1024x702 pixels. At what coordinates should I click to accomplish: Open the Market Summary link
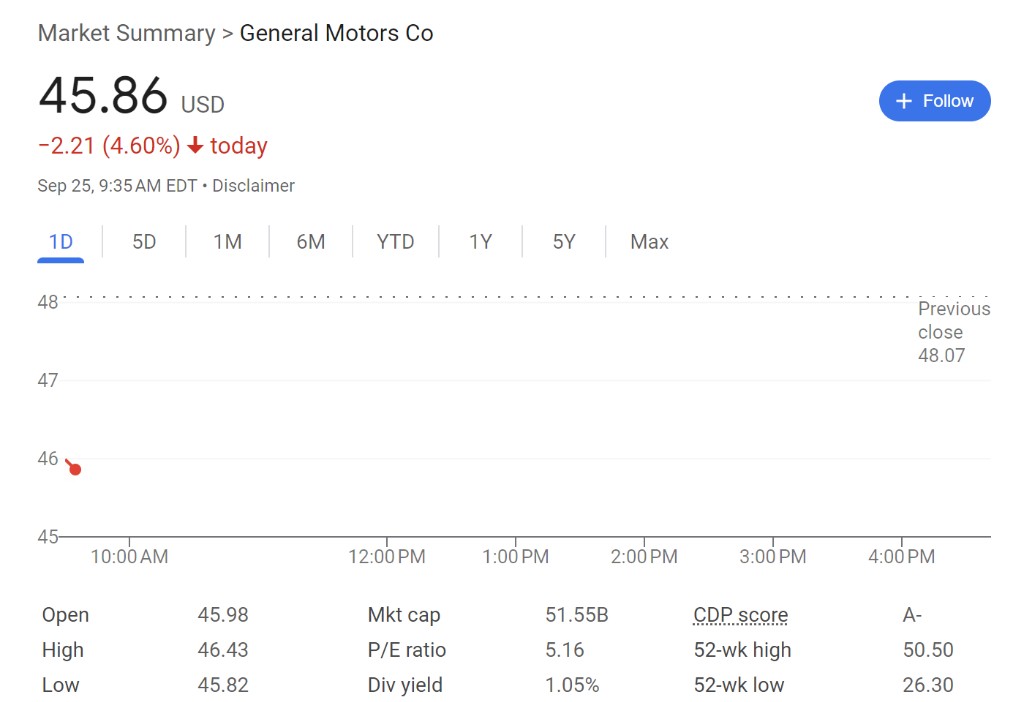(126, 33)
